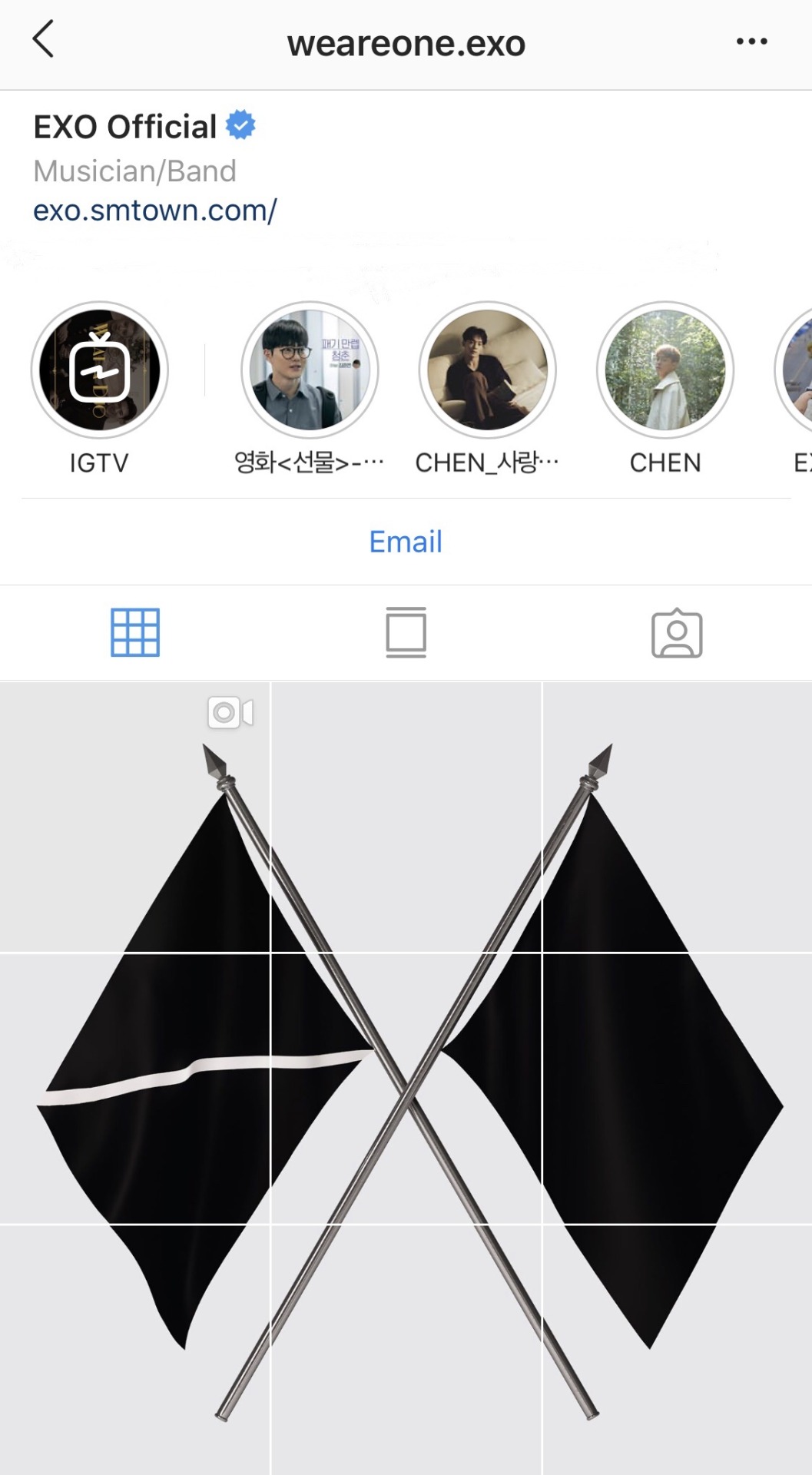Tap the Email contact button
The width and height of the screenshot is (812, 1475).
coord(406,542)
